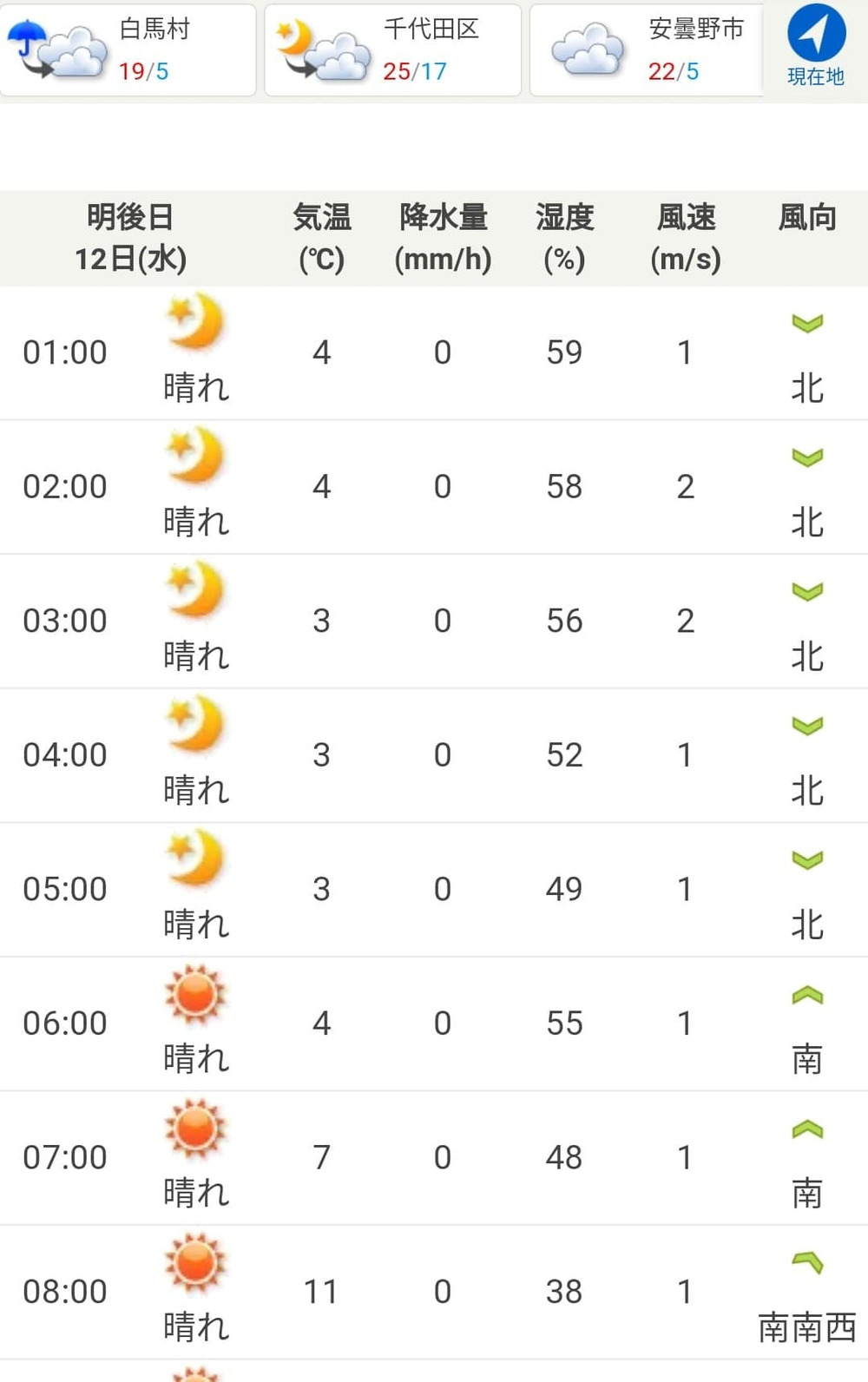This screenshot has width=868, height=1382.
Task: Tap the 現在地 current location button
Action: coord(816,48)
